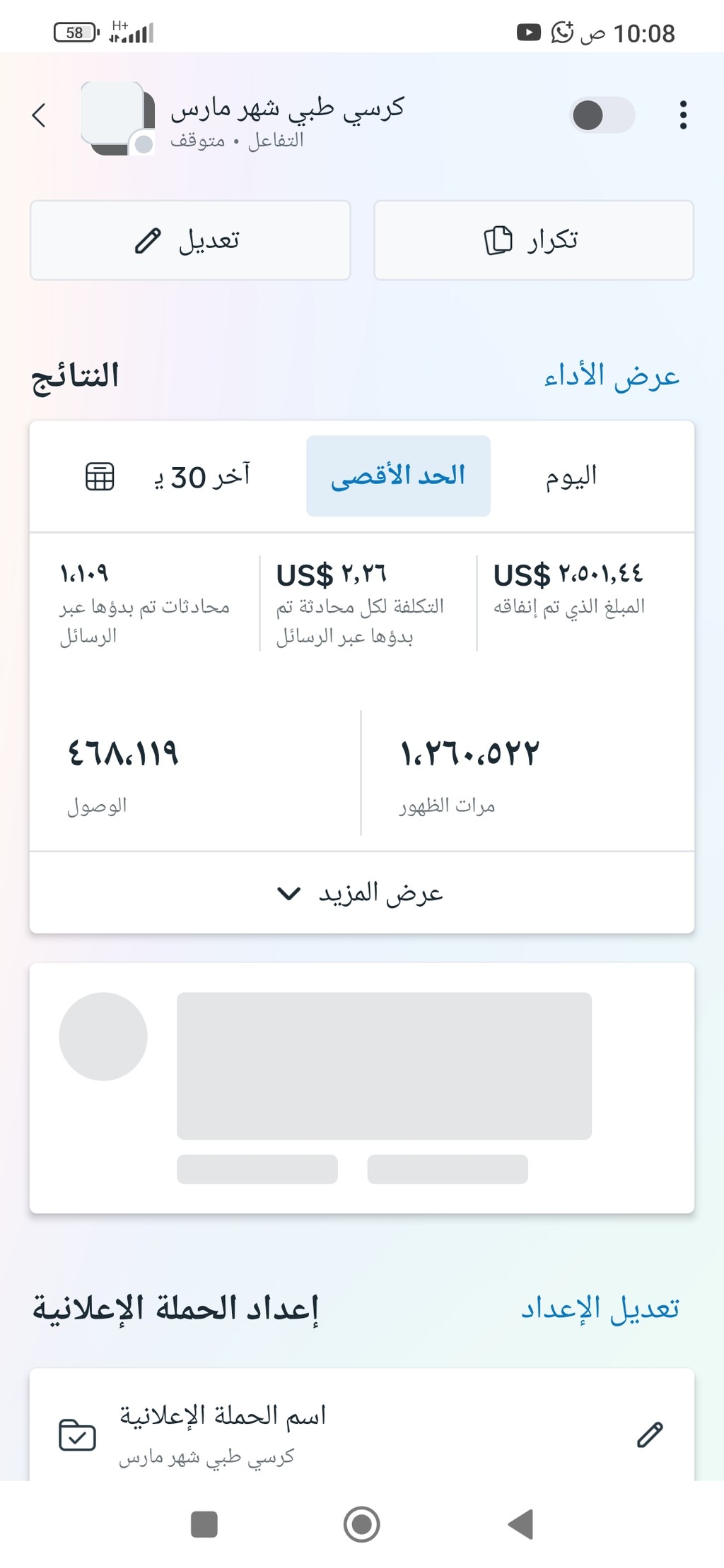Open تعديل الإعداد edit setup link
The width and height of the screenshot is (724, 1568).
(600, 1309)
